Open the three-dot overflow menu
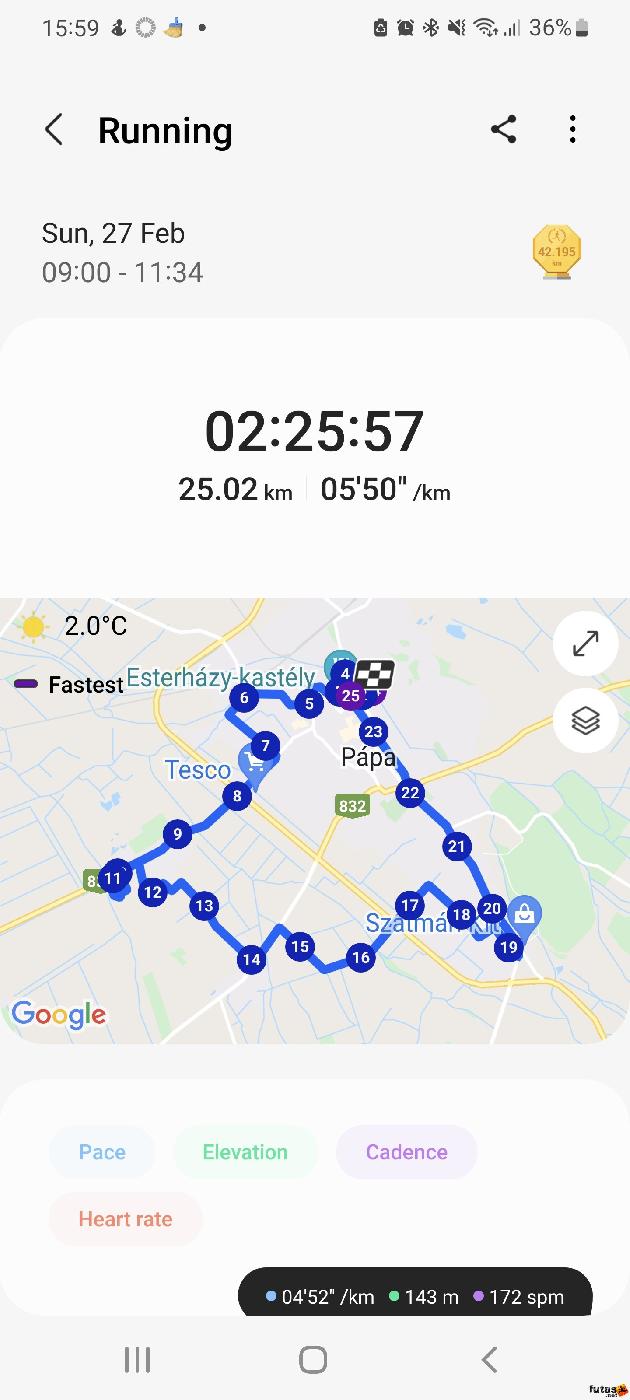This screenshot has height=1400, width=630. pos(572,129)
